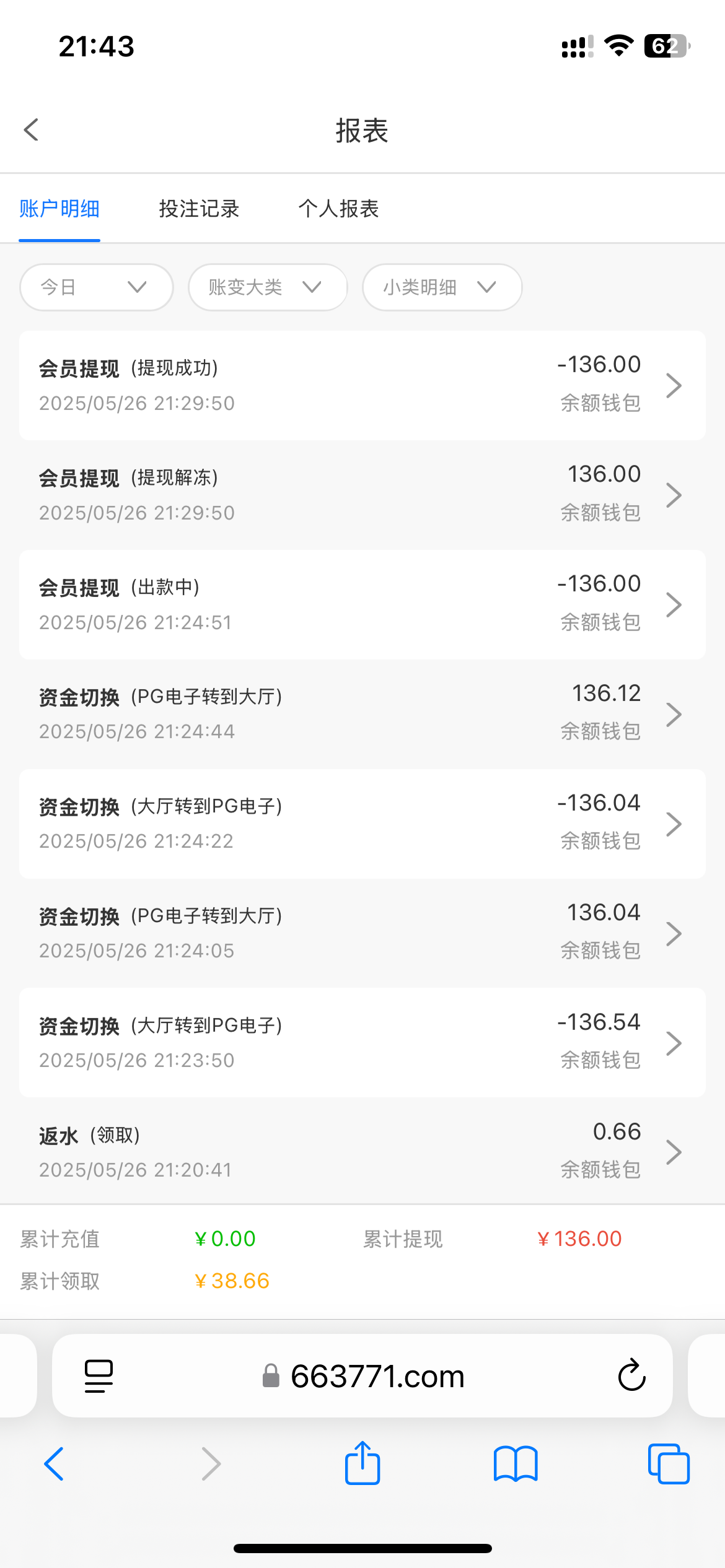Screen dimensions: 725x1568
Task: Open Safari's share sheet
Action: 362,1464
